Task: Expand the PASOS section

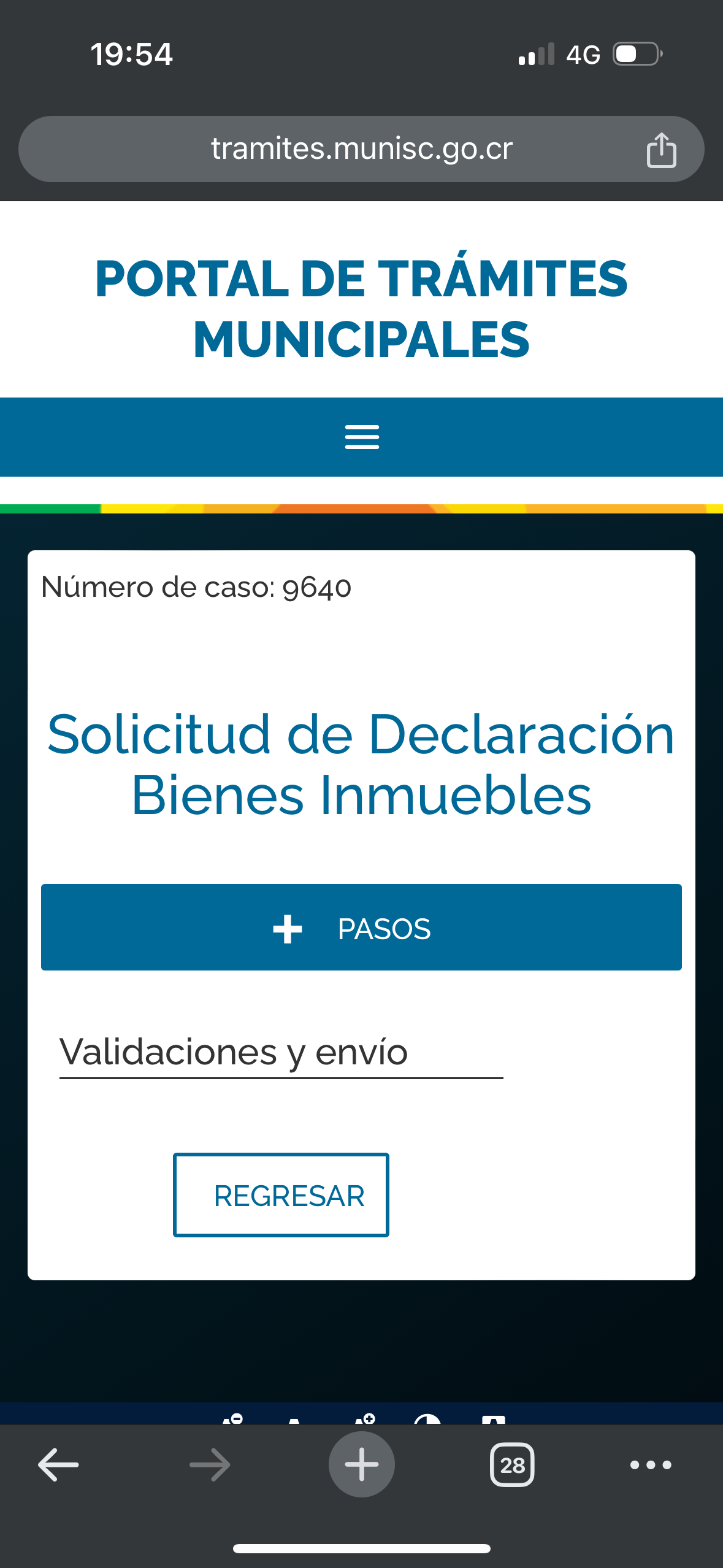Action: [x=361, y=928]
